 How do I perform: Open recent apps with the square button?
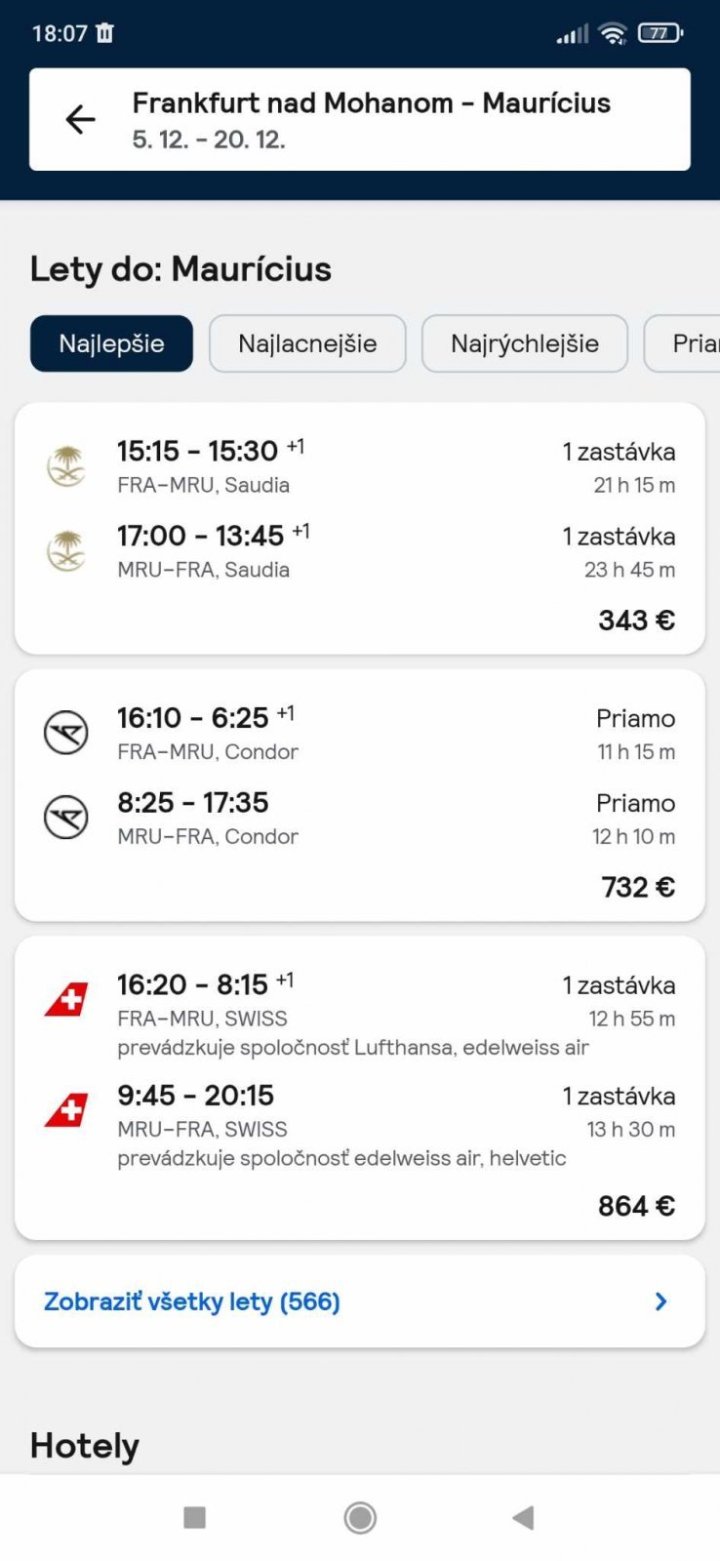tap(195, 1518)
